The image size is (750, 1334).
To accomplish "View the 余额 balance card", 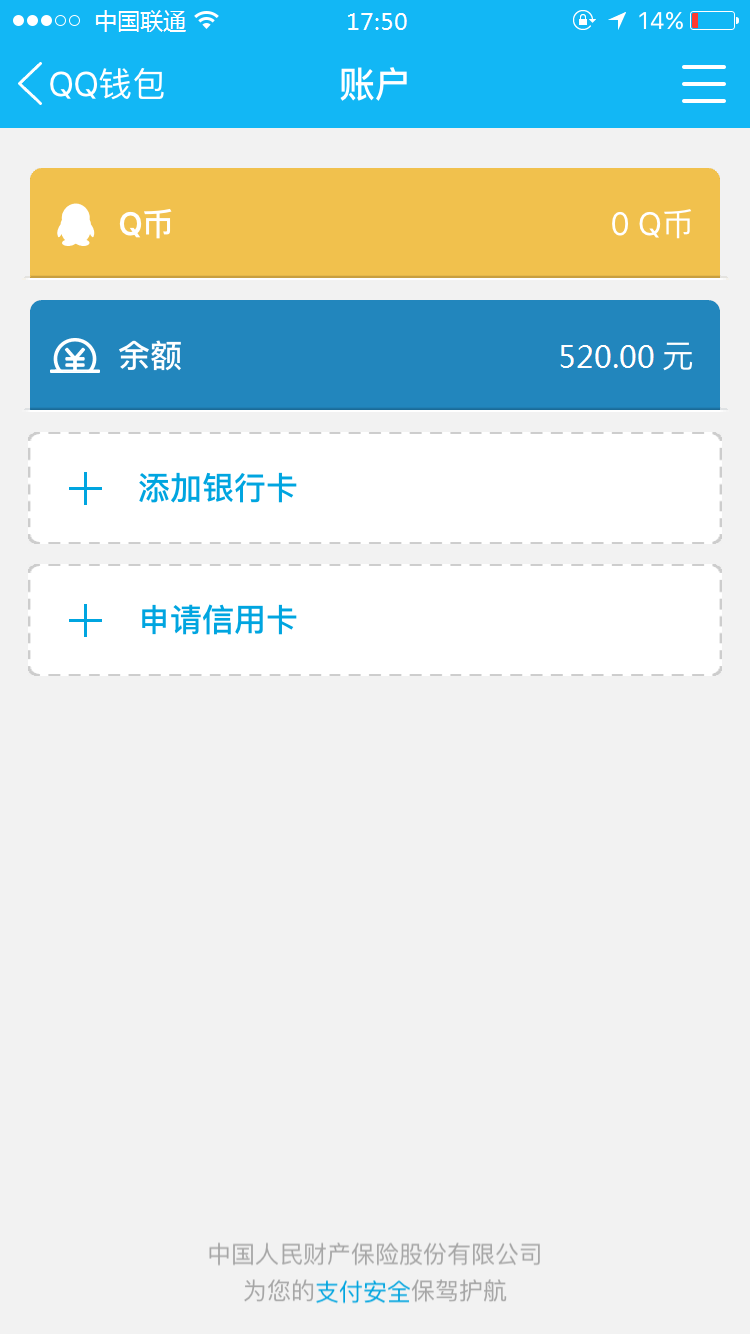I will [x=375, y=355].
